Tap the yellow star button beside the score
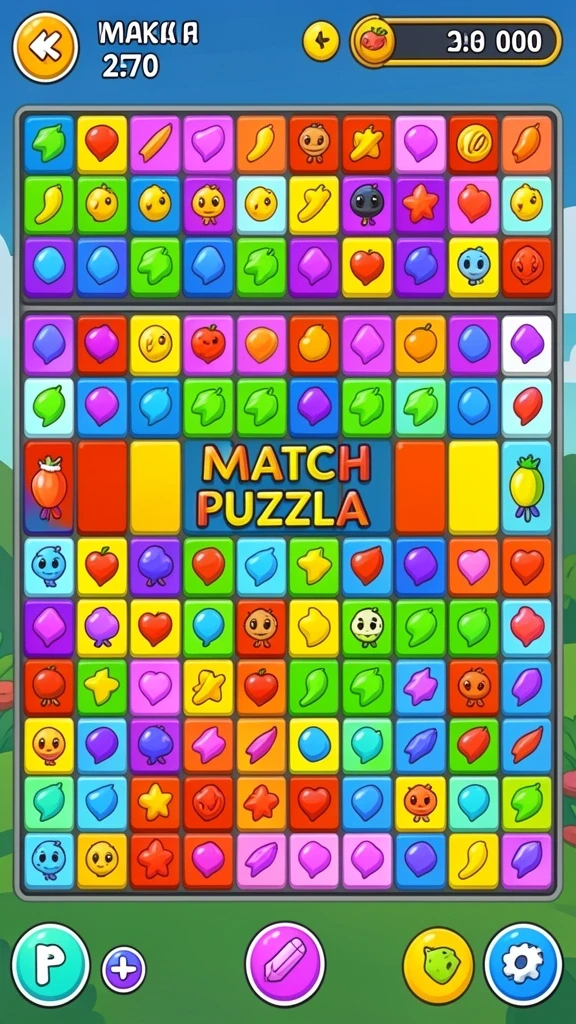This screenshot has height=1024, width=576. tap(321, 42)
